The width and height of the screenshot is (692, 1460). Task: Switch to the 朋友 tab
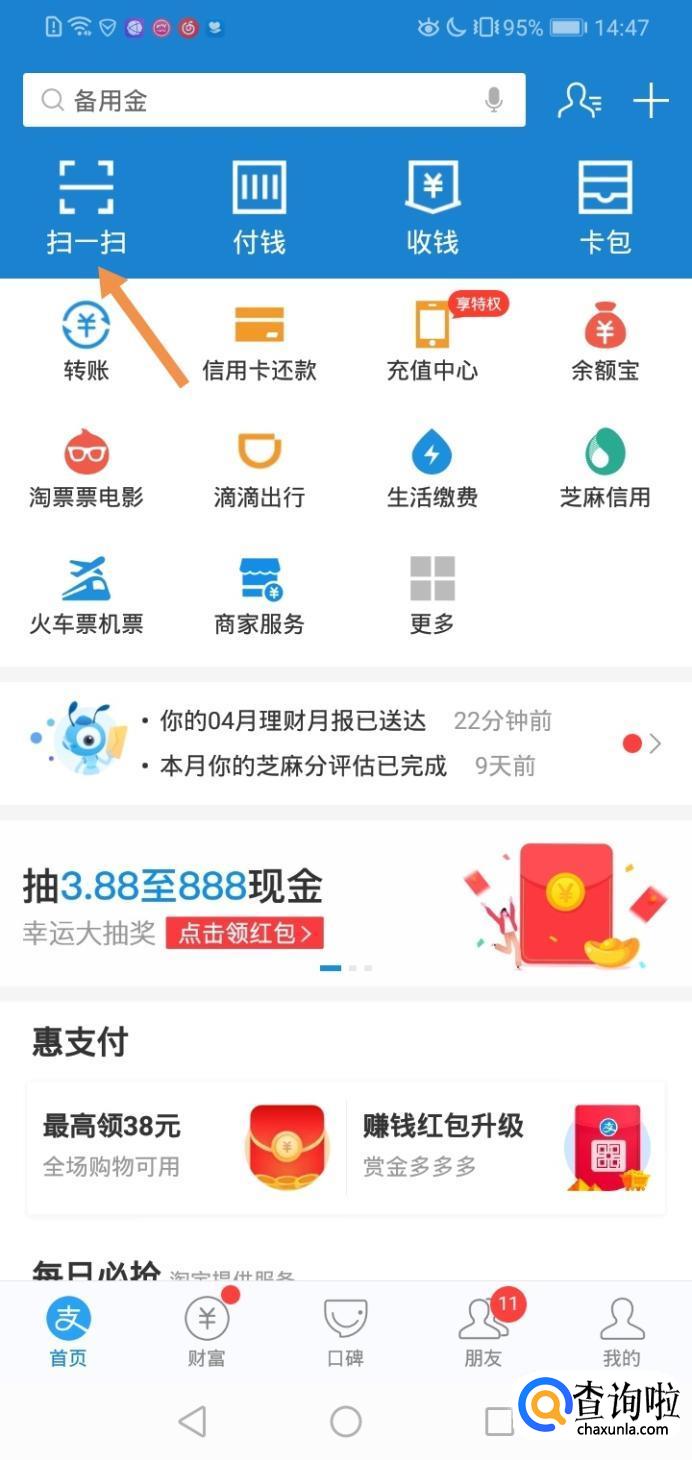click(483, 1332)
